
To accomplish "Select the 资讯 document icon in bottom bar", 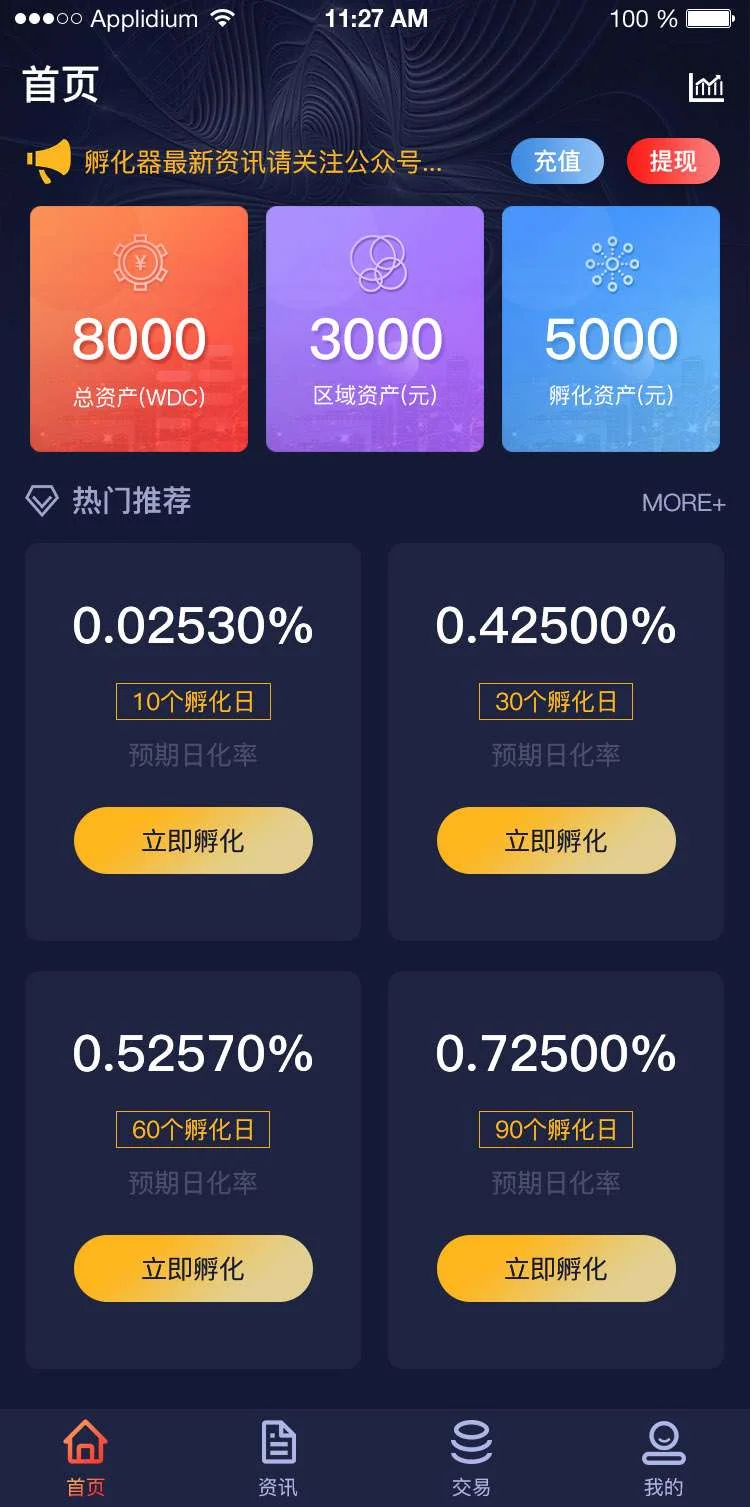I will (277, 1441).
